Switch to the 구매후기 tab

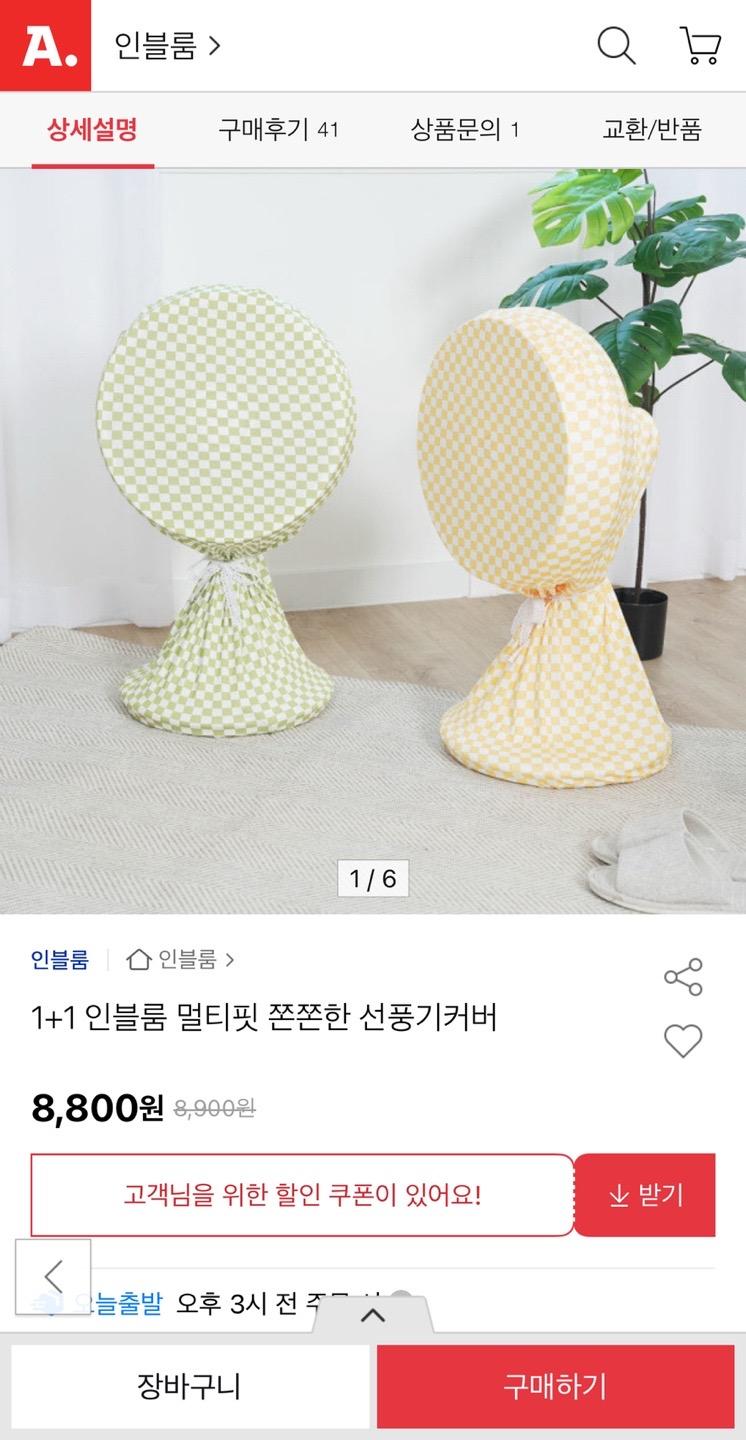pos(279,129)
